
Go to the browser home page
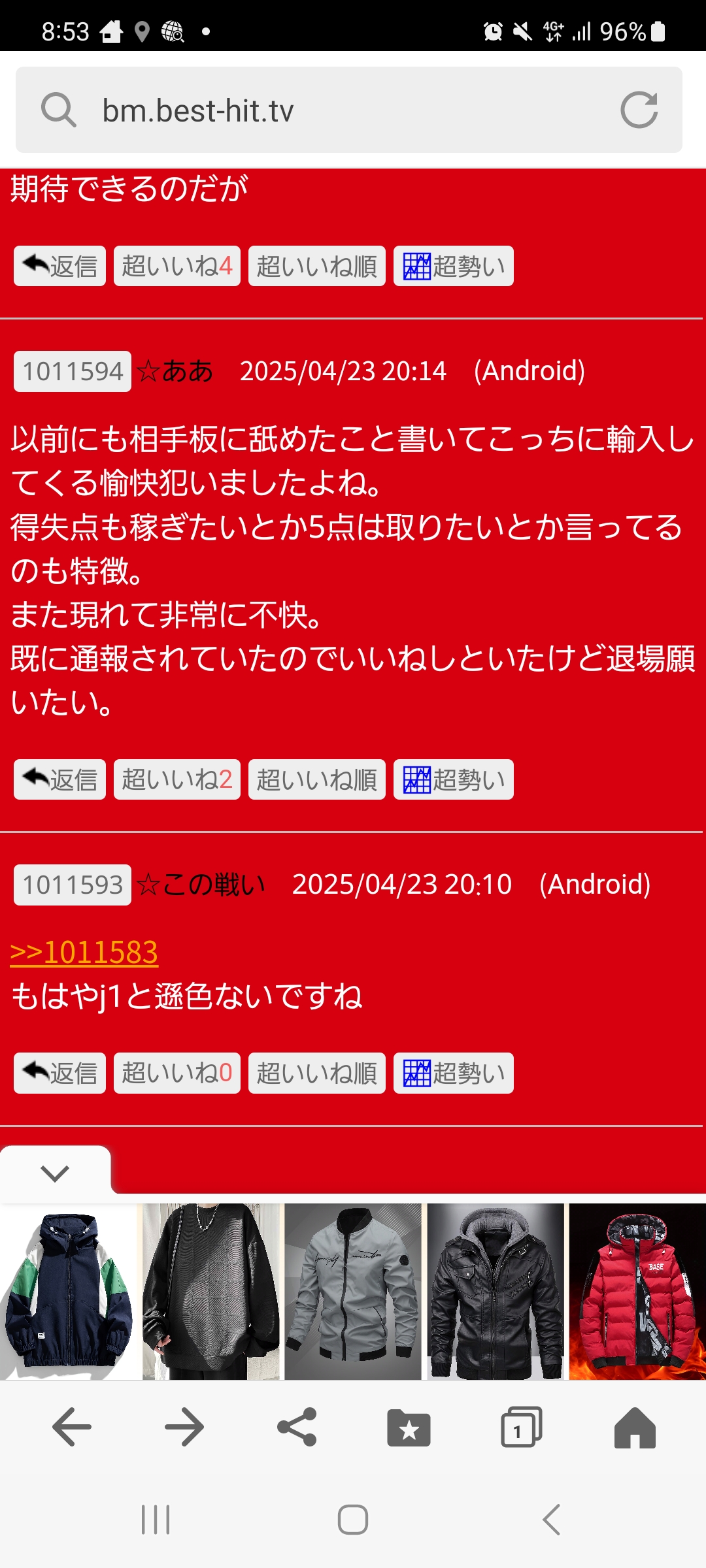(635, 1427)
